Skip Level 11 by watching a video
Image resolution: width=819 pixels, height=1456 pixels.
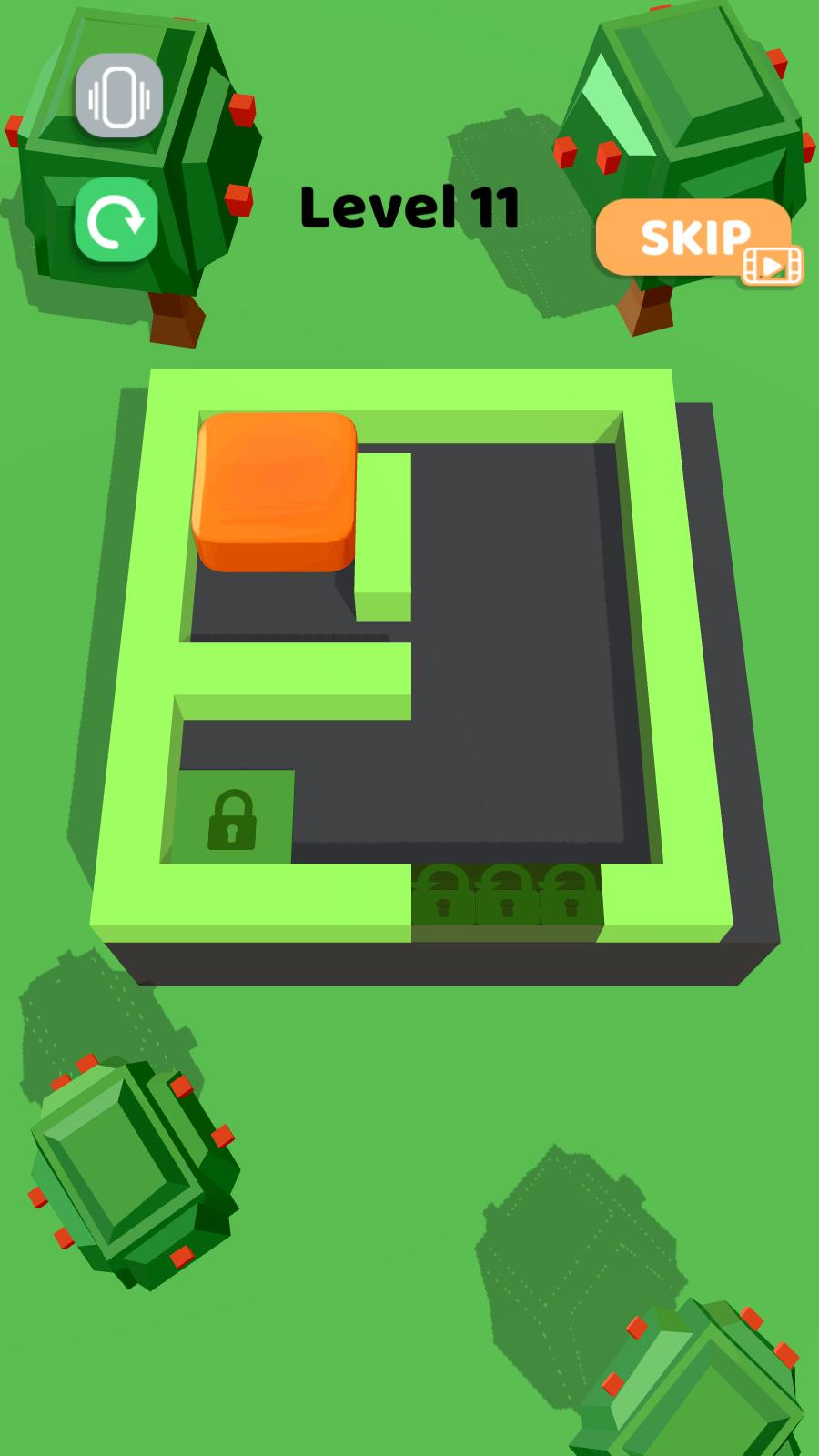tap(695, 238)
